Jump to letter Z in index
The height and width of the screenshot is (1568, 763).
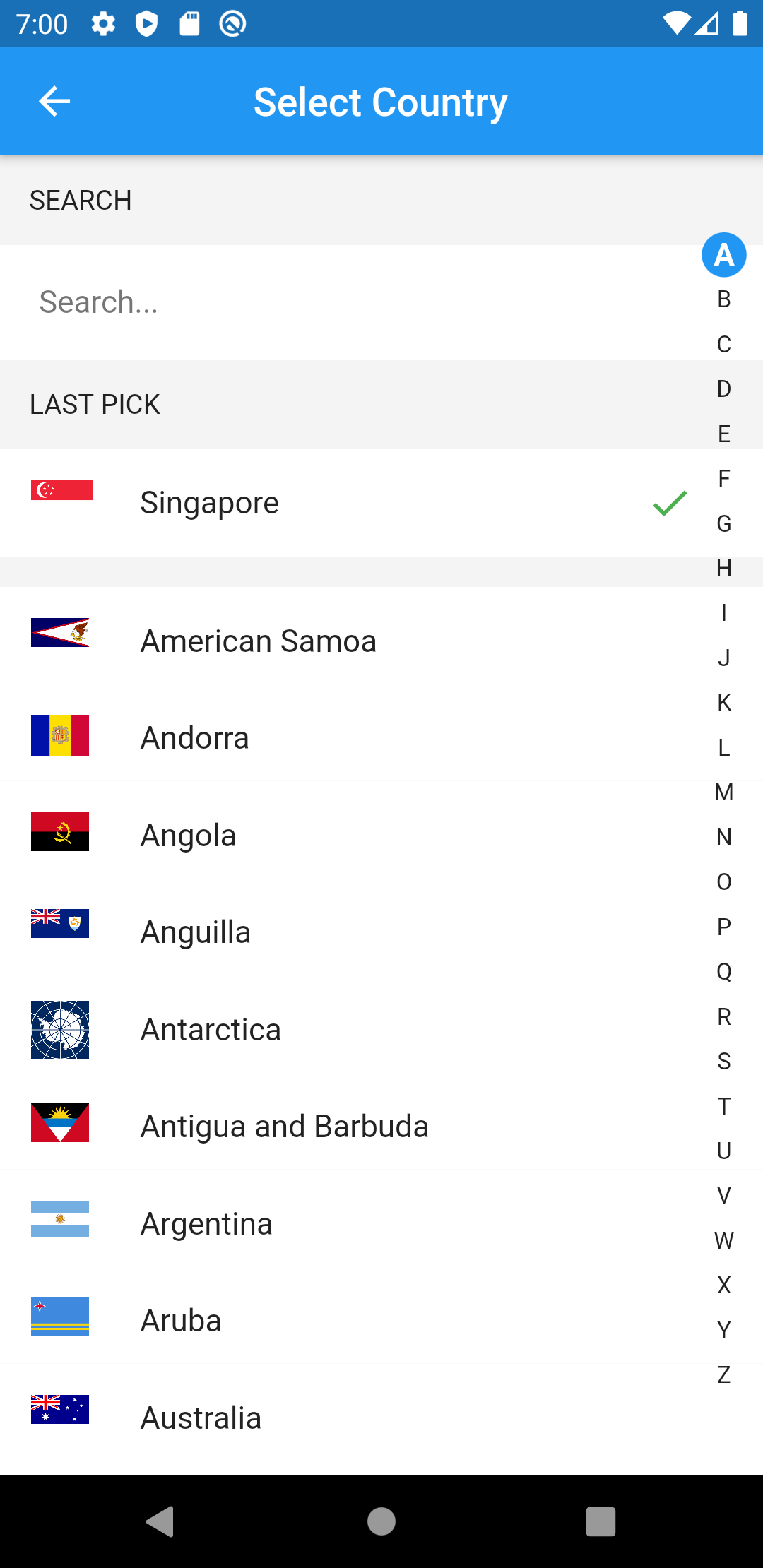(x=724, y=1374)
